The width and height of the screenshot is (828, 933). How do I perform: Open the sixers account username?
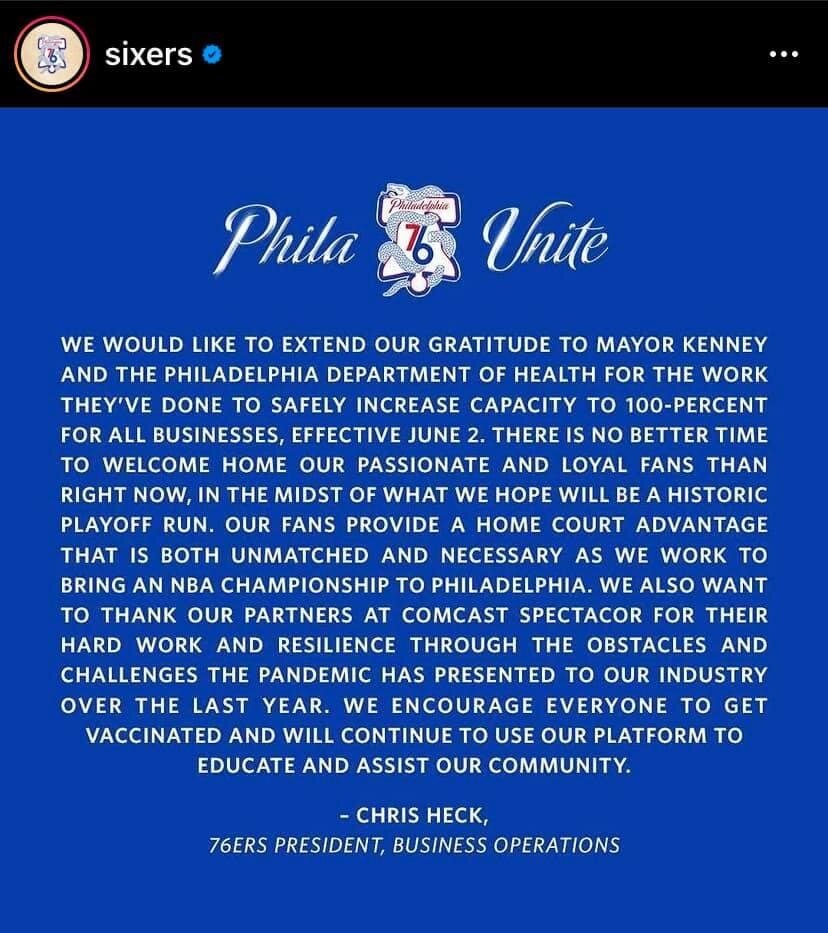(148, 54)
